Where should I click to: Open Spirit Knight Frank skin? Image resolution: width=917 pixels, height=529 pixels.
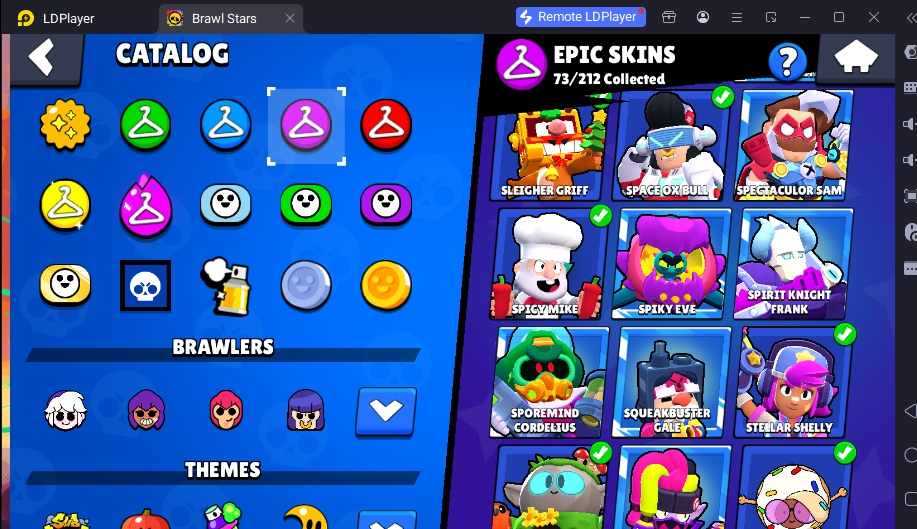pyautogui.click(x=790, y=265)
